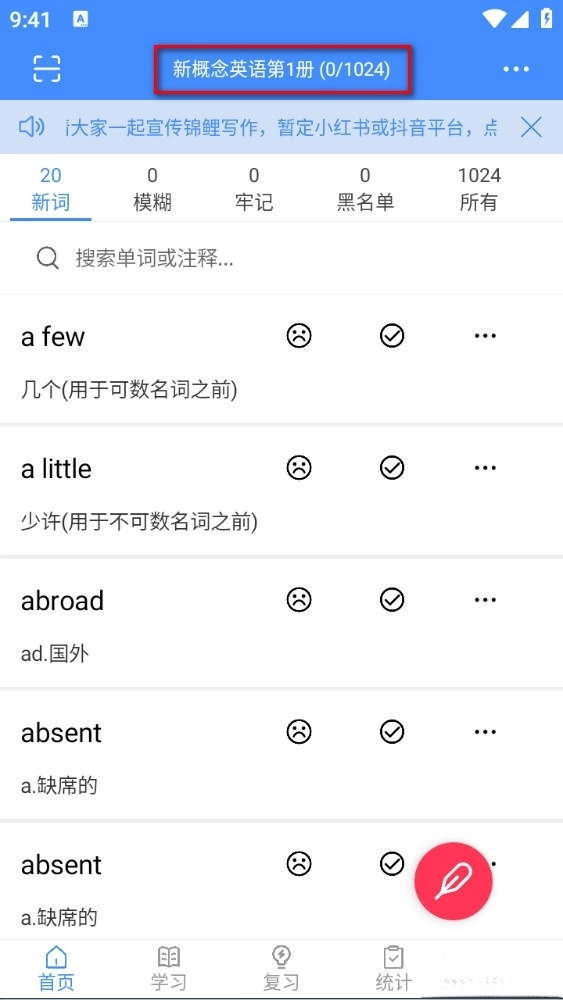The width and height of the screenshot is (563, 1000).
Task: Tap the red floating feather button
Action: point(453,881)
